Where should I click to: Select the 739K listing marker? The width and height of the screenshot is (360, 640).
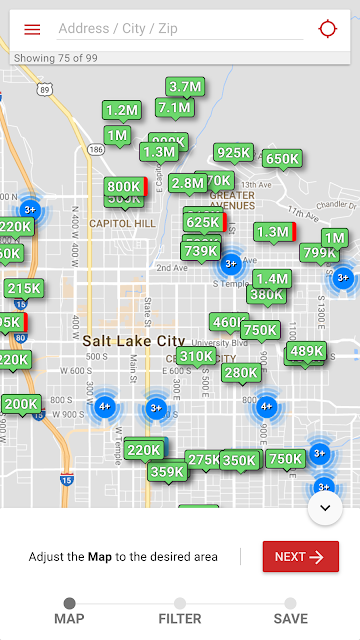201,251
